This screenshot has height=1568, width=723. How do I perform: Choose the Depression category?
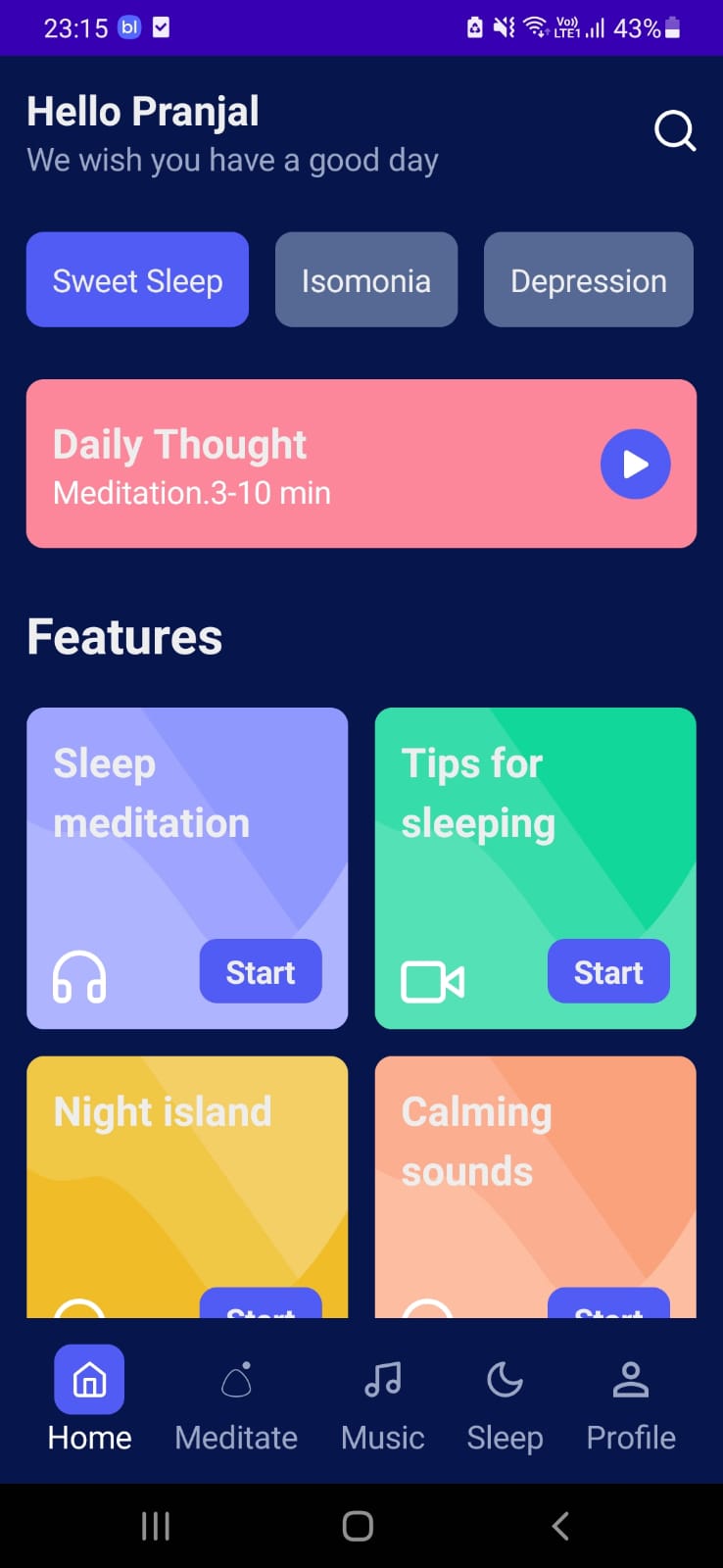click(588, 279)
